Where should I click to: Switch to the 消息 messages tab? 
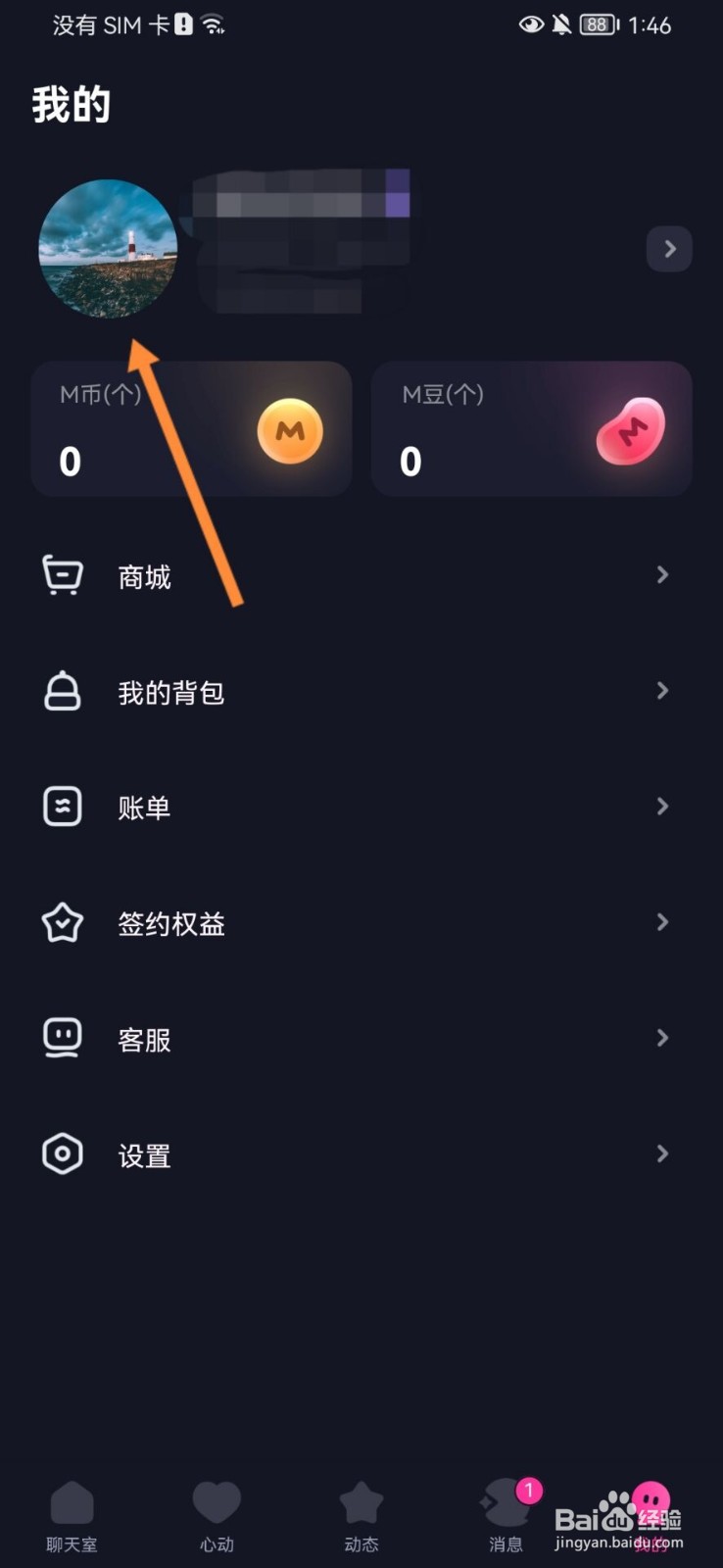506,1516
